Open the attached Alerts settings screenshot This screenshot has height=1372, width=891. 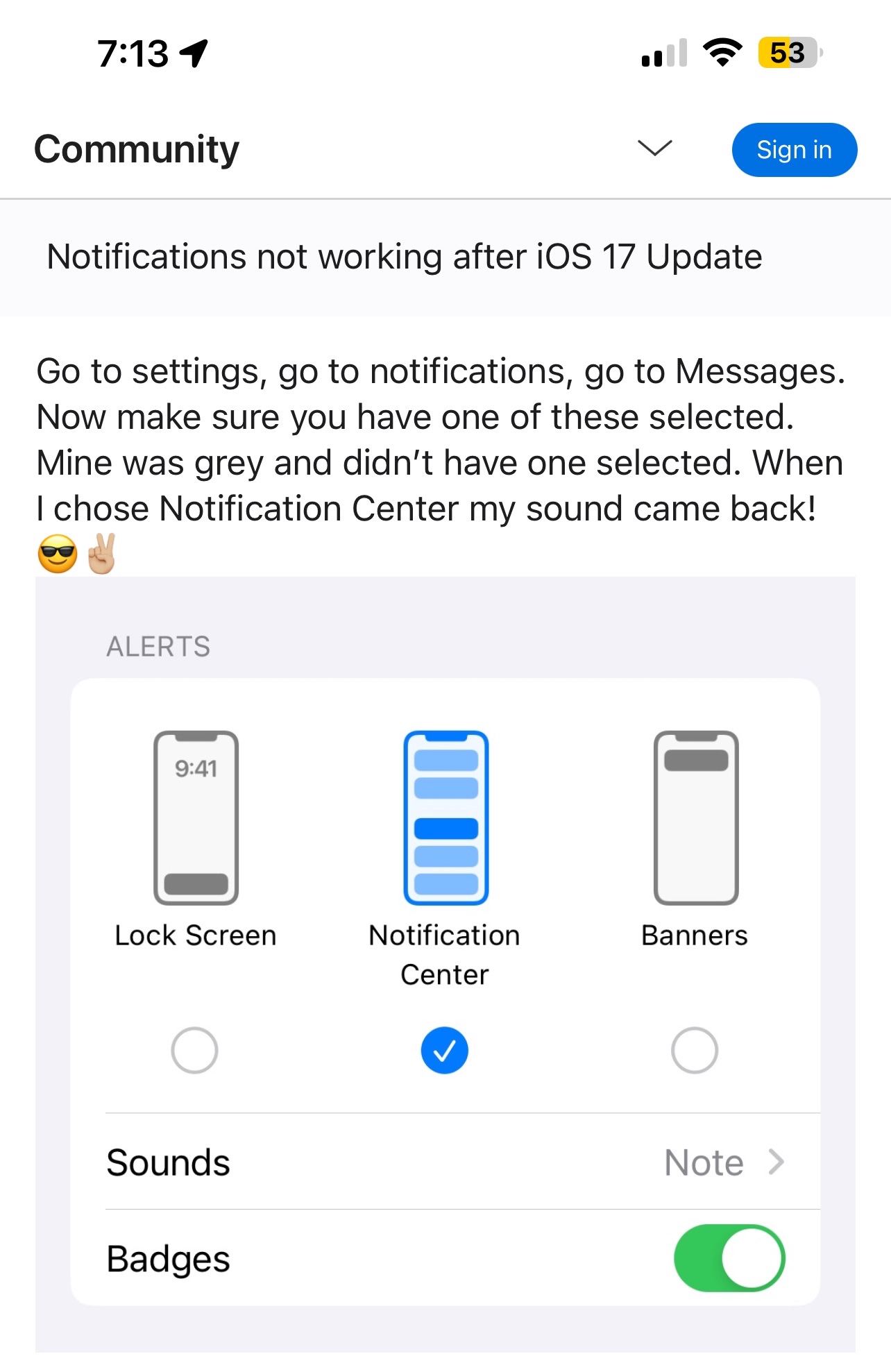445,963
